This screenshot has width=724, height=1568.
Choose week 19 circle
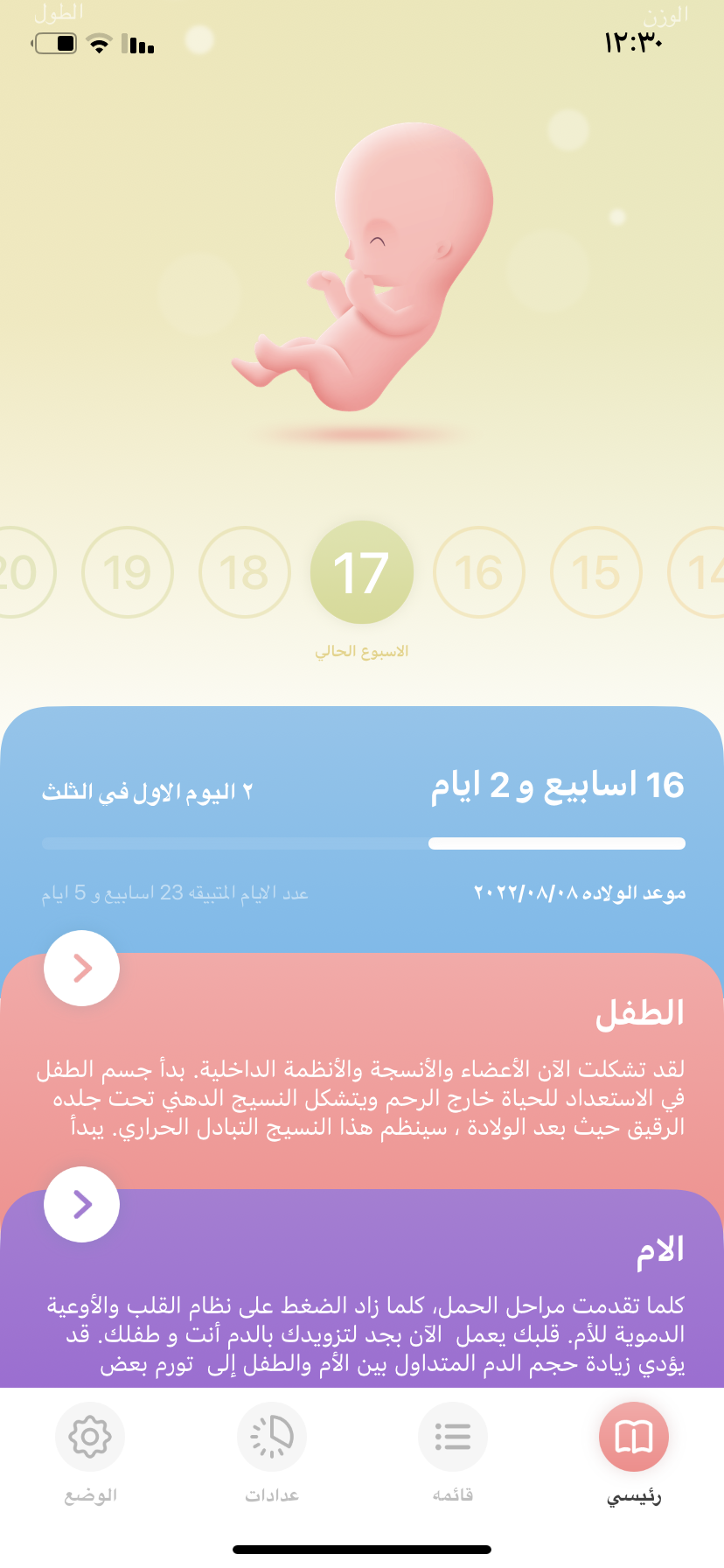pyautogui.click(x=128, y=573)
